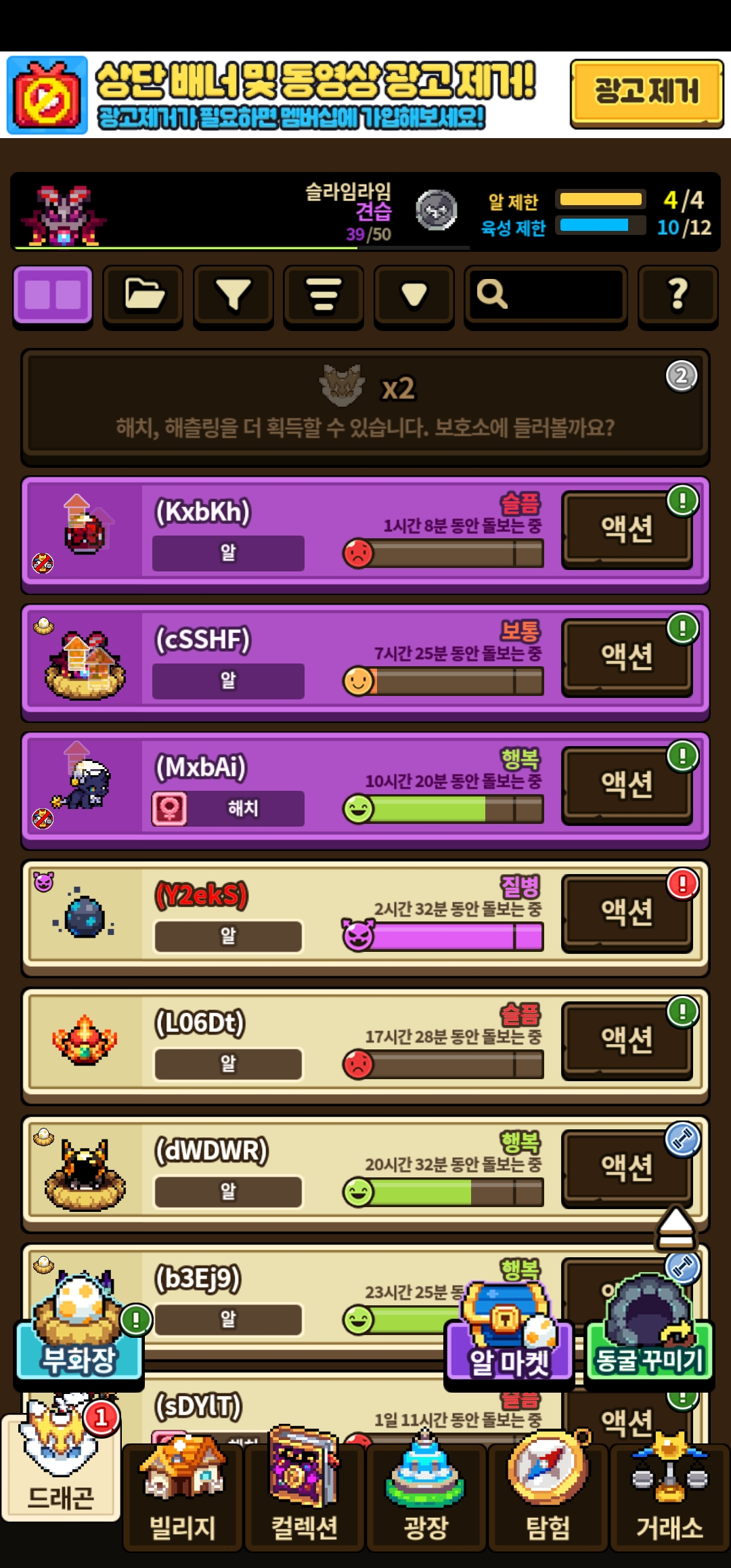Screen dimensions: 731x1568
Task: Open the 해치 shelter notice banner
Action: [x=365, y=406]
